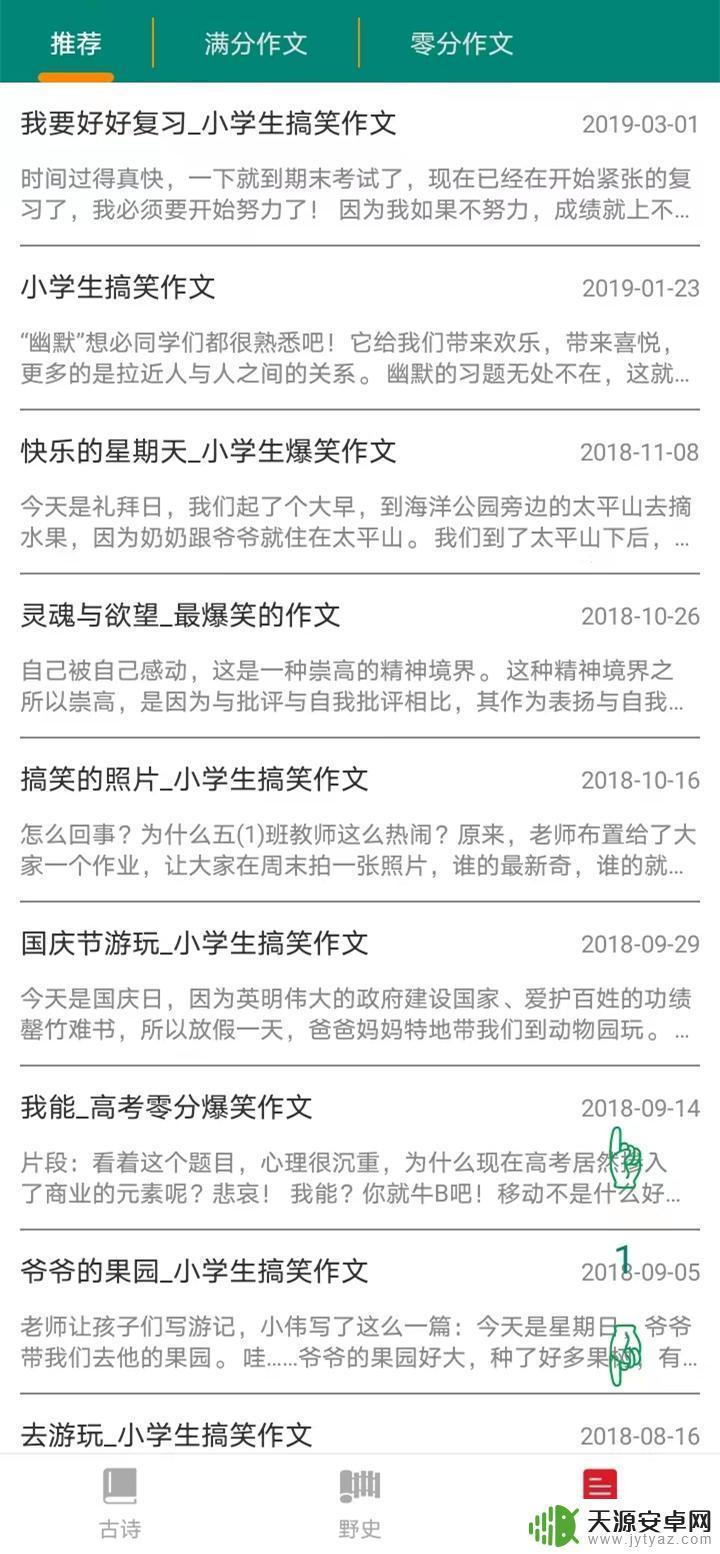Open 灵魂与欲望_最爆笑的作文
Viewport: 720px width, 1554px height.
(360, 656)
